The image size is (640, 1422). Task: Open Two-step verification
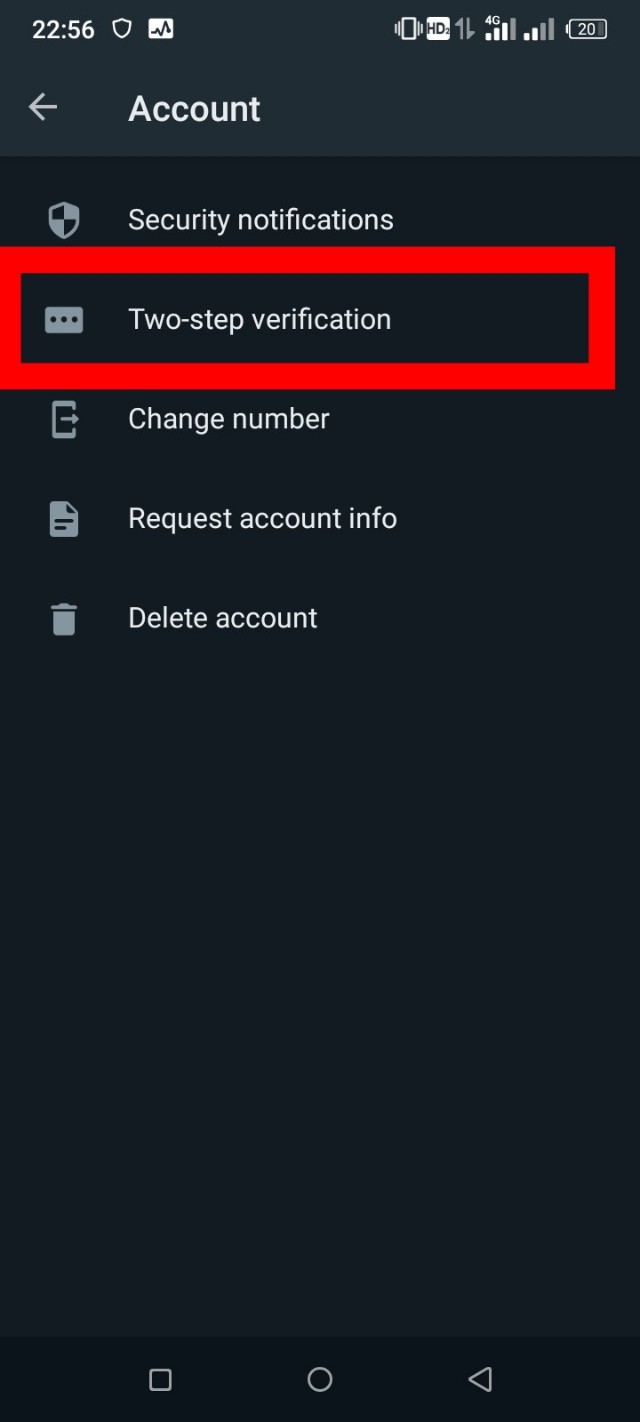(x=260, y=320)
